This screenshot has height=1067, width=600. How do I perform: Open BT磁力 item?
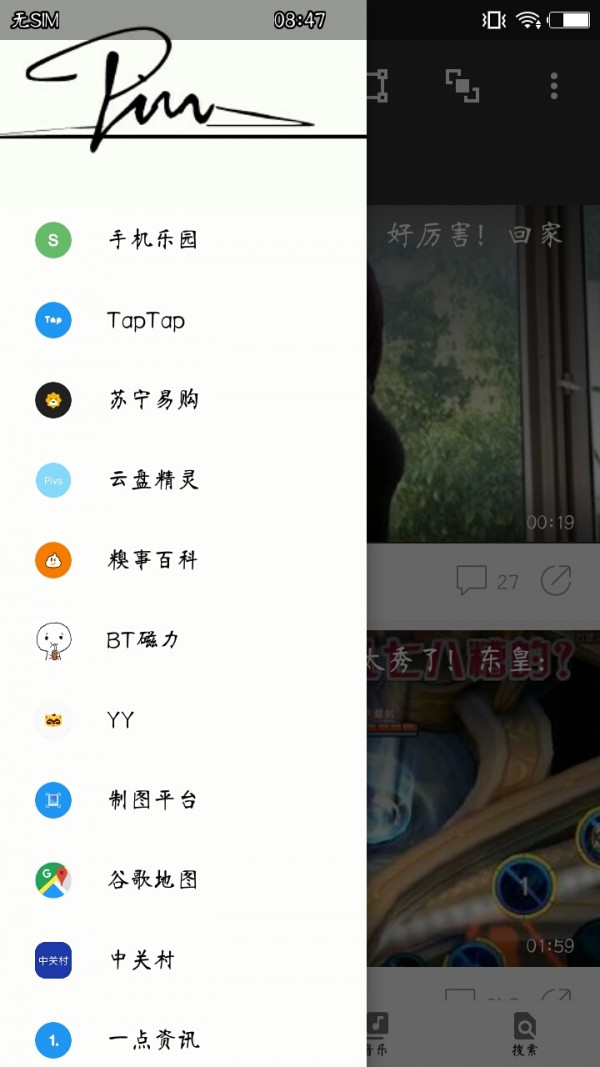[x=142, y=640]
